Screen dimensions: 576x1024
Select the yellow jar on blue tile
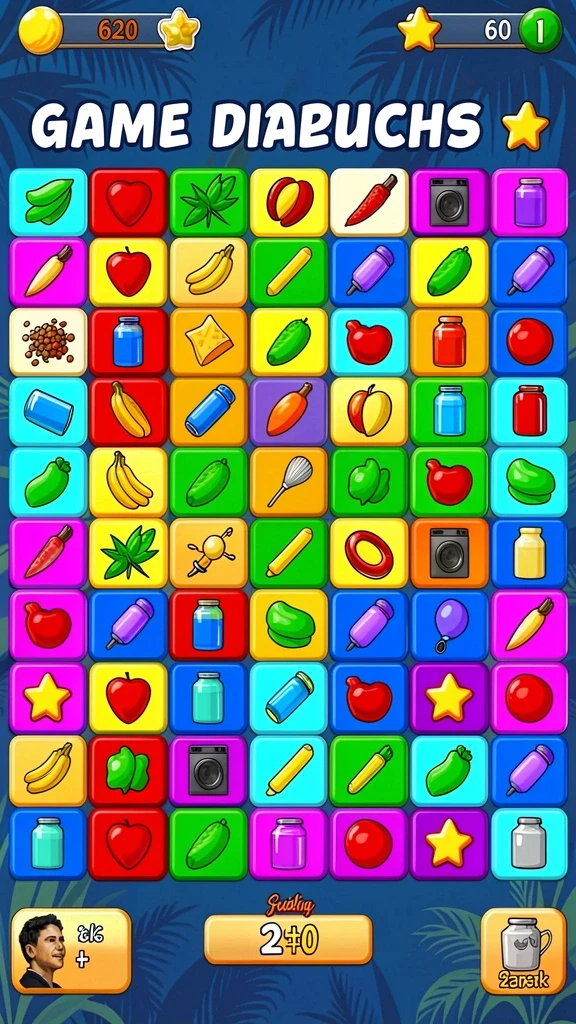(530, 552)
